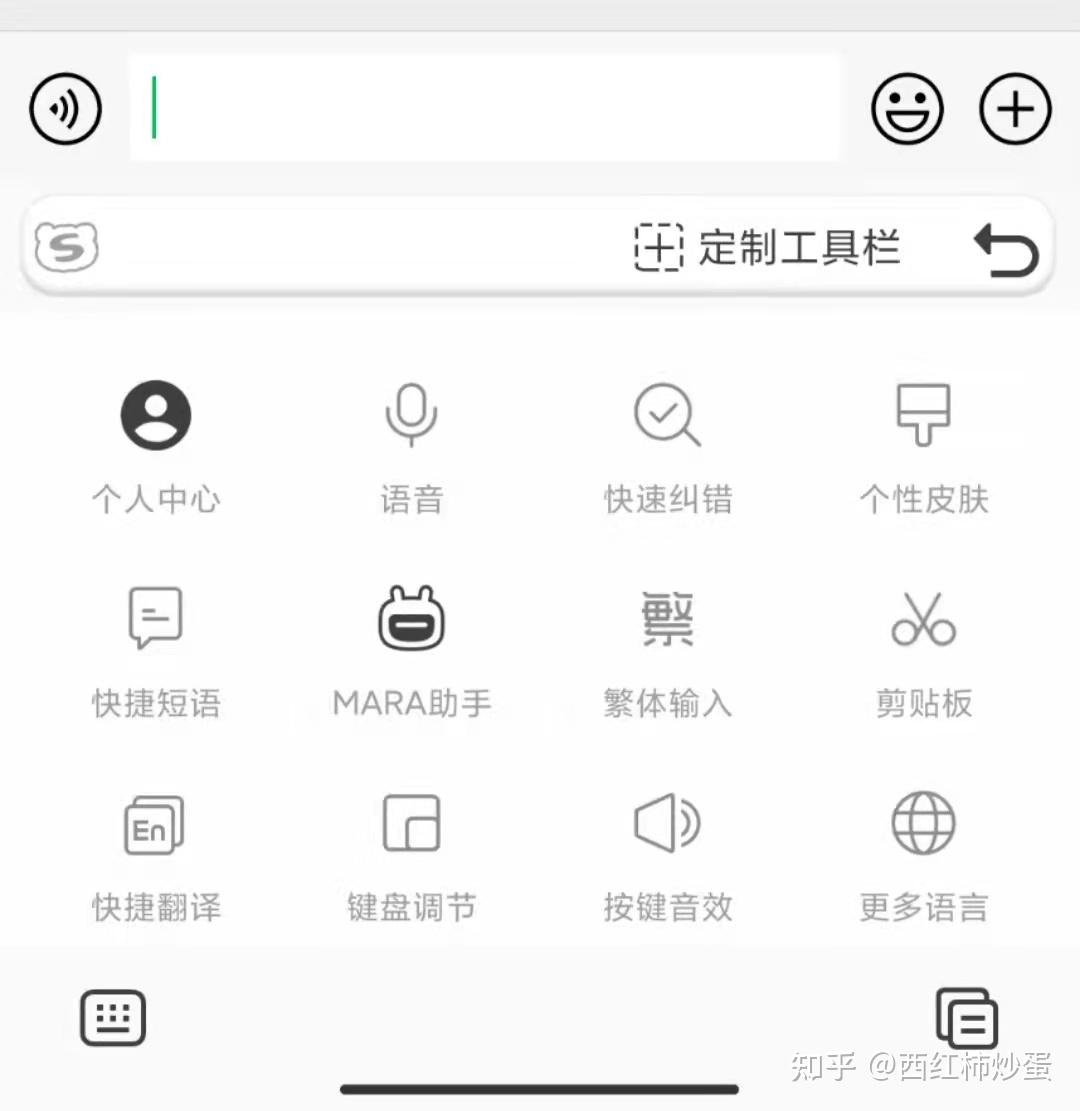Image resolution: width=1080 pixels, height=1111 pixels.
Task: Open 定制工具栏 to customize toolbar
Action: tap(767, 247)
